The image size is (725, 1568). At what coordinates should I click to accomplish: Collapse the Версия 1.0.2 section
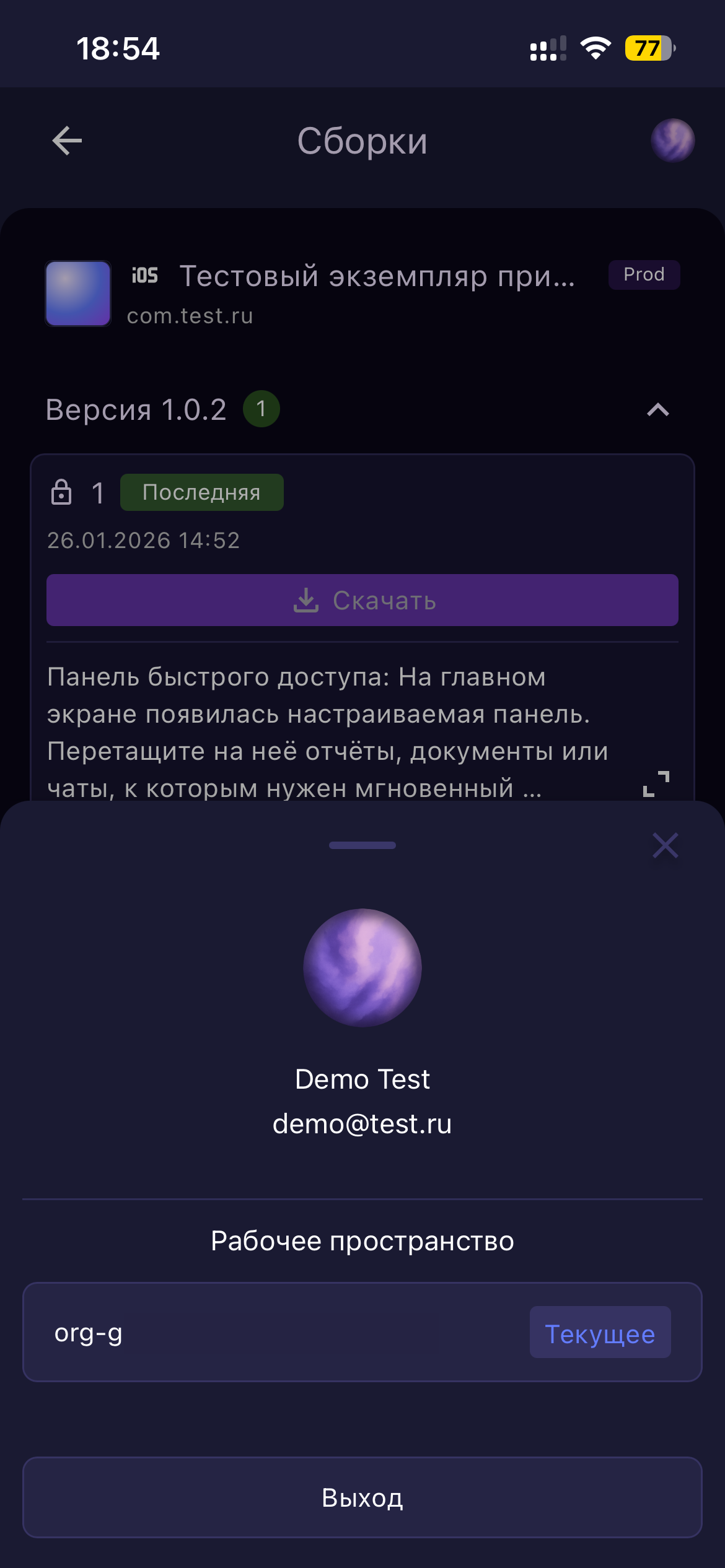657,409
